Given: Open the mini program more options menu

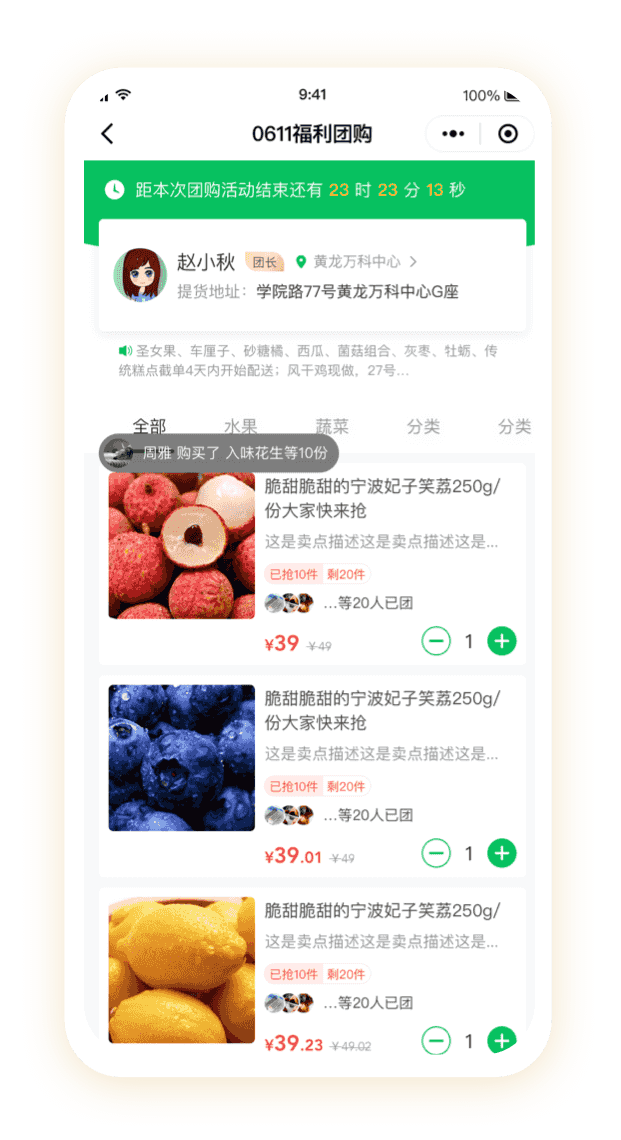Looking at the screenshot, I should (453, 134).
